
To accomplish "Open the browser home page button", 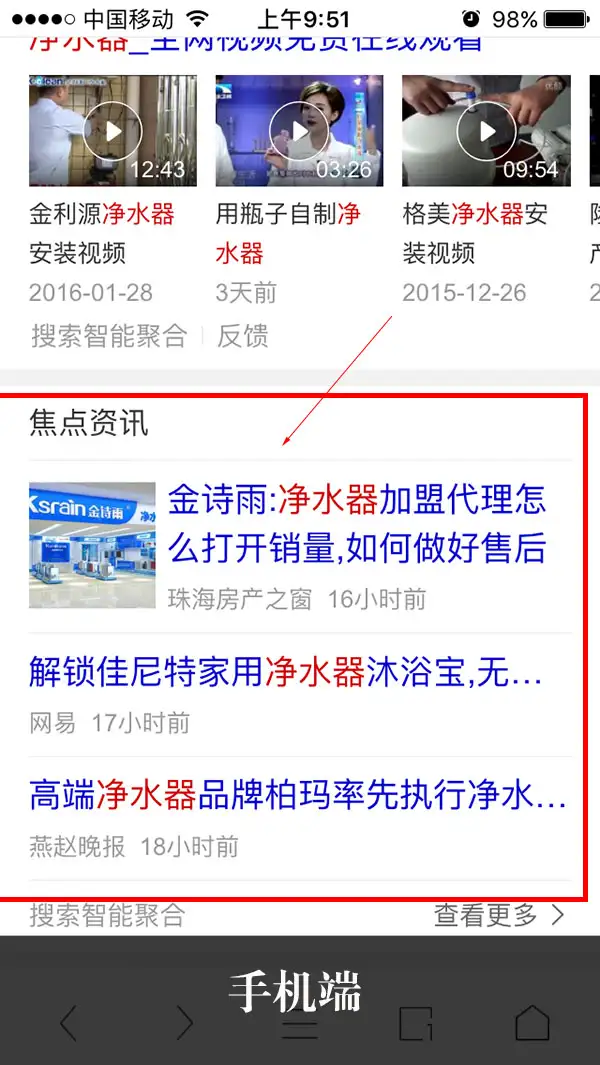I will click(x=532, y=1023).
